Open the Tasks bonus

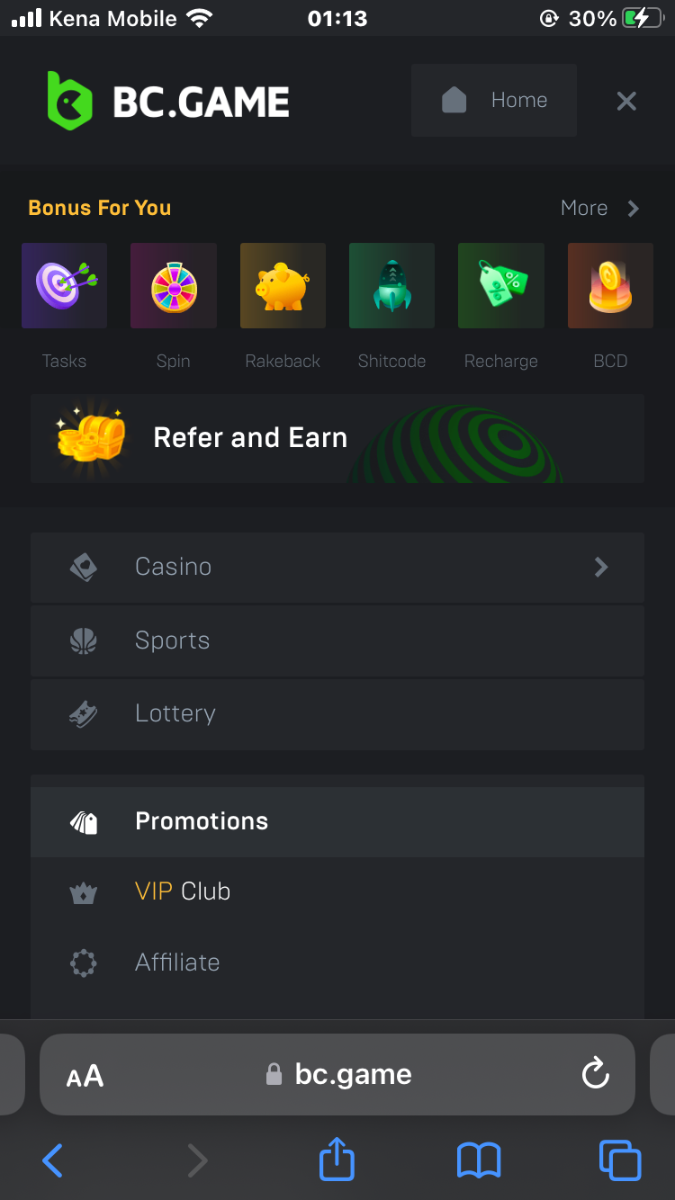[x=64, y=286]
